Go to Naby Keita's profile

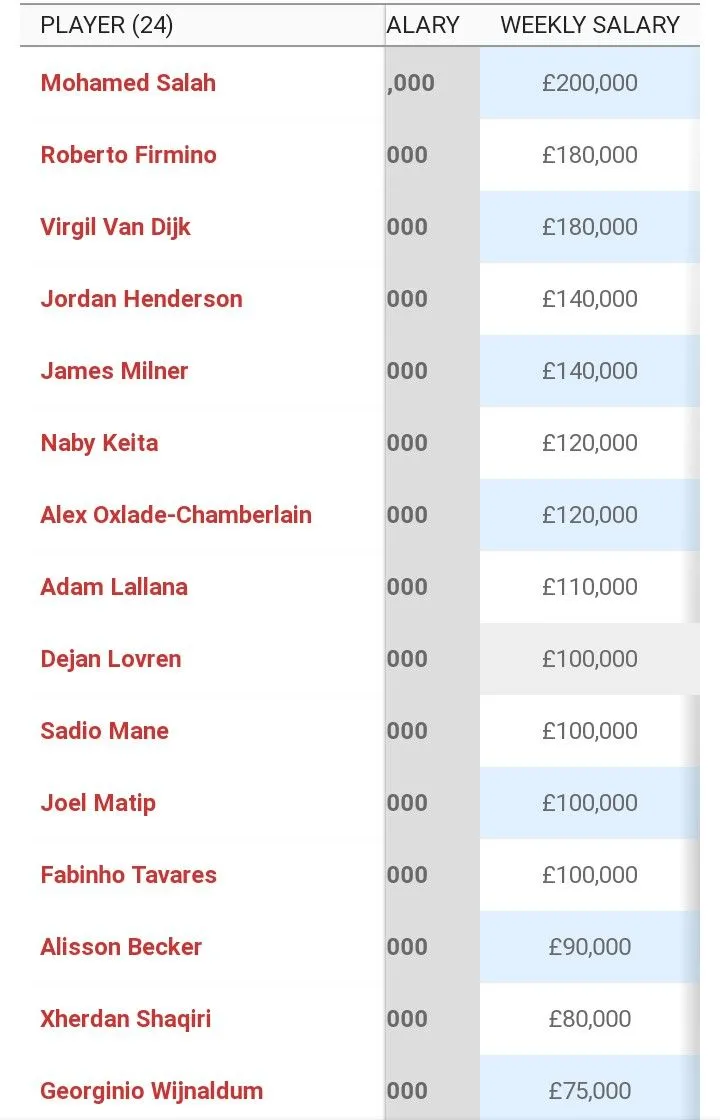99,443
